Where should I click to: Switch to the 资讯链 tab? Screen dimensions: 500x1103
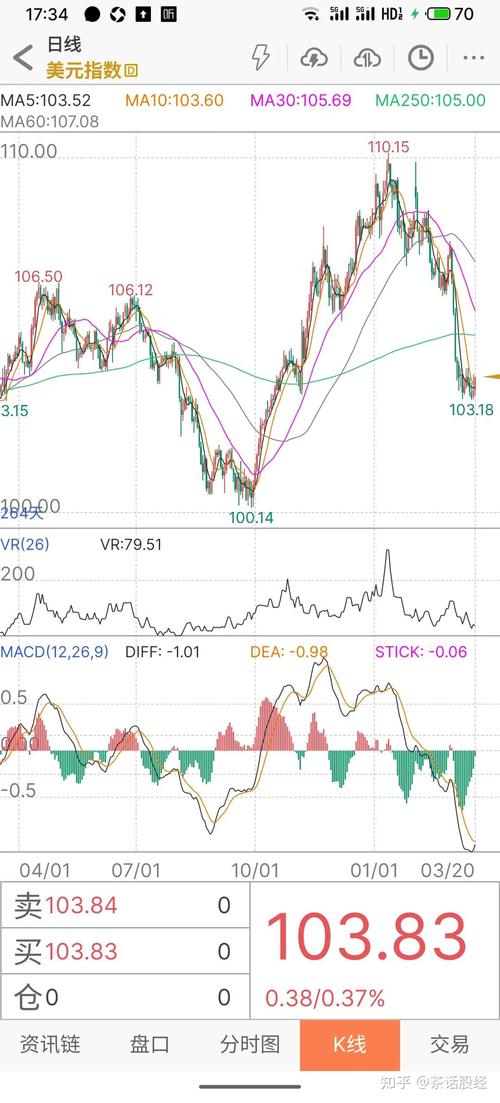click(x=50, y=1045)
